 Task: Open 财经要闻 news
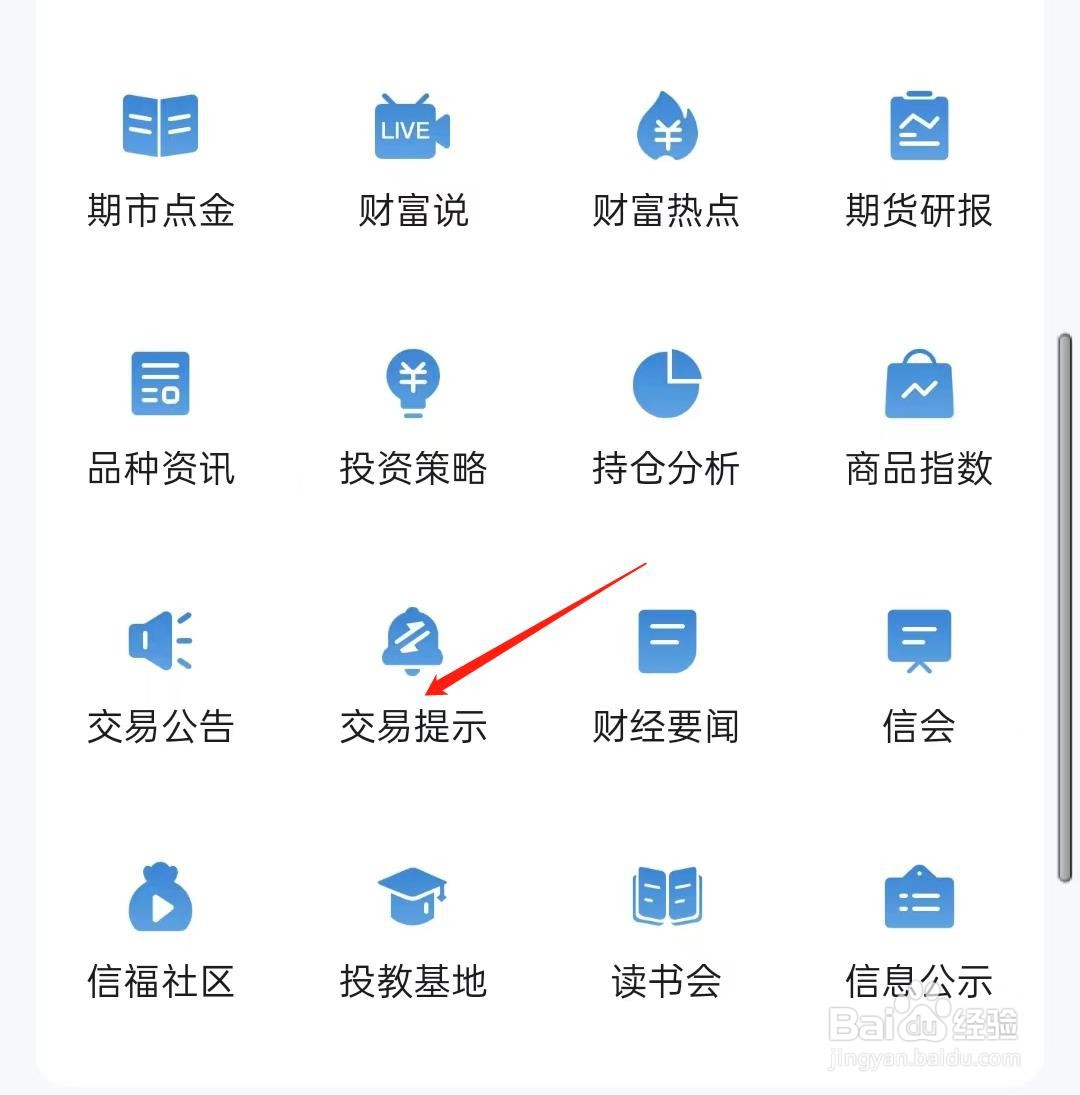pos(666,642)
